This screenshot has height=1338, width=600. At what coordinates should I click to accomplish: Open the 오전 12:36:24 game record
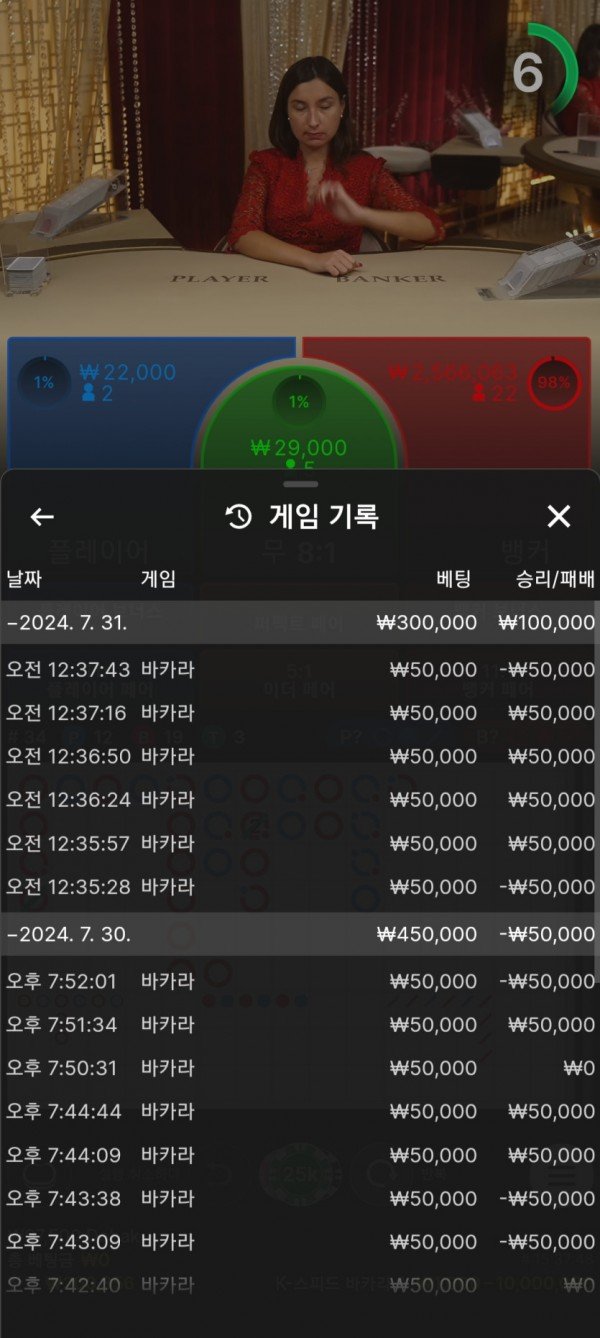[x=300, y=800]
